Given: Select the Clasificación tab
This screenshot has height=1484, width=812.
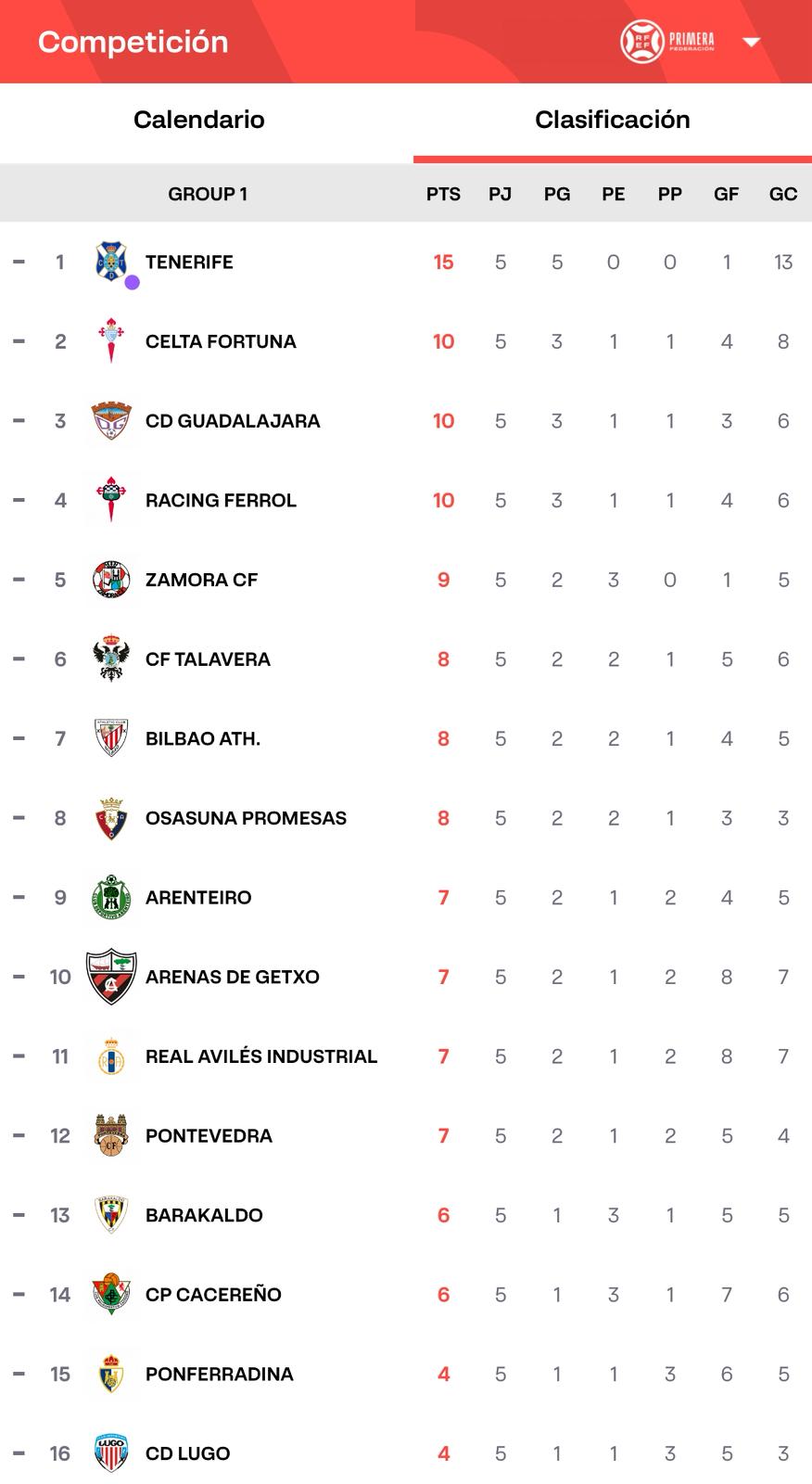Looking at the screenshot, I should (613, 120).
